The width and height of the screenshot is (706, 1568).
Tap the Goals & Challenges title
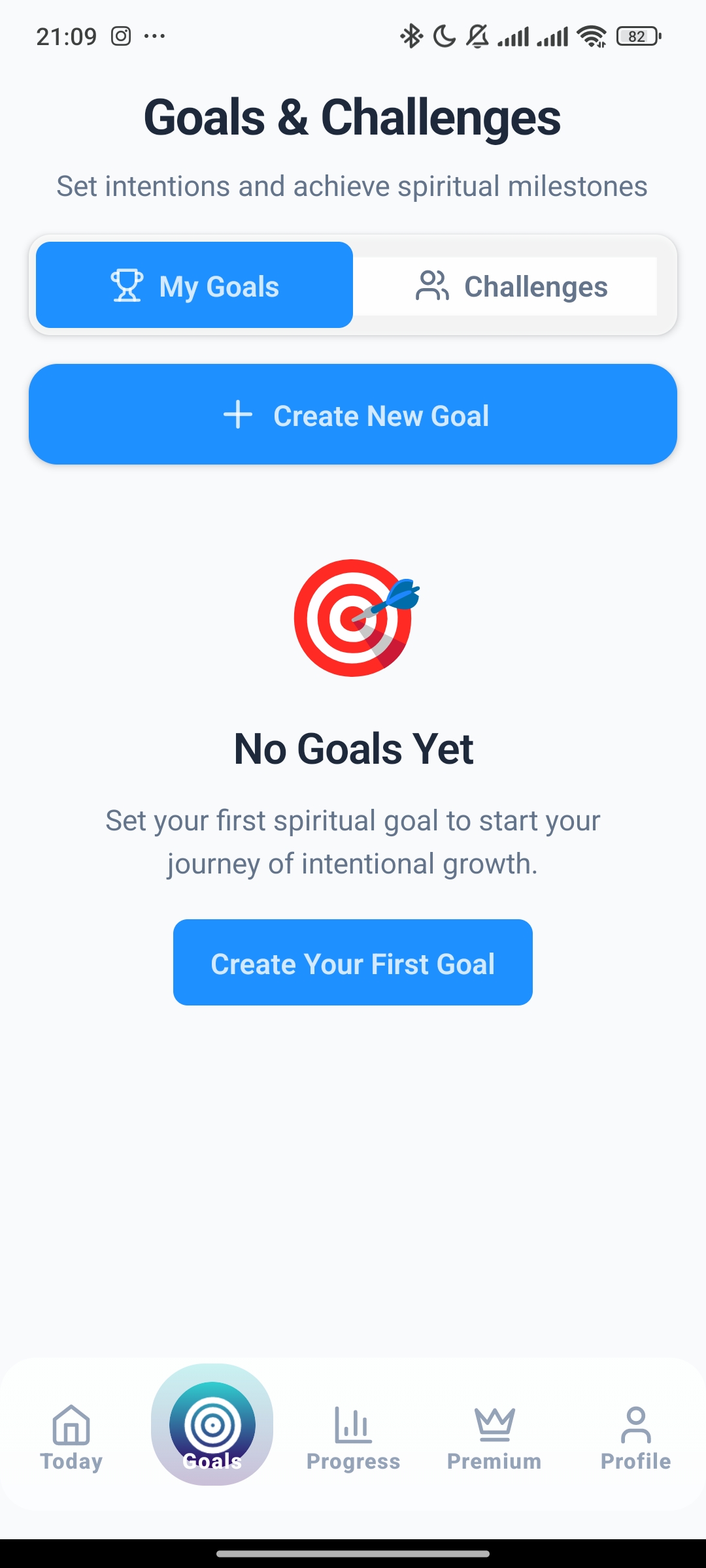[x=353, y=118]
